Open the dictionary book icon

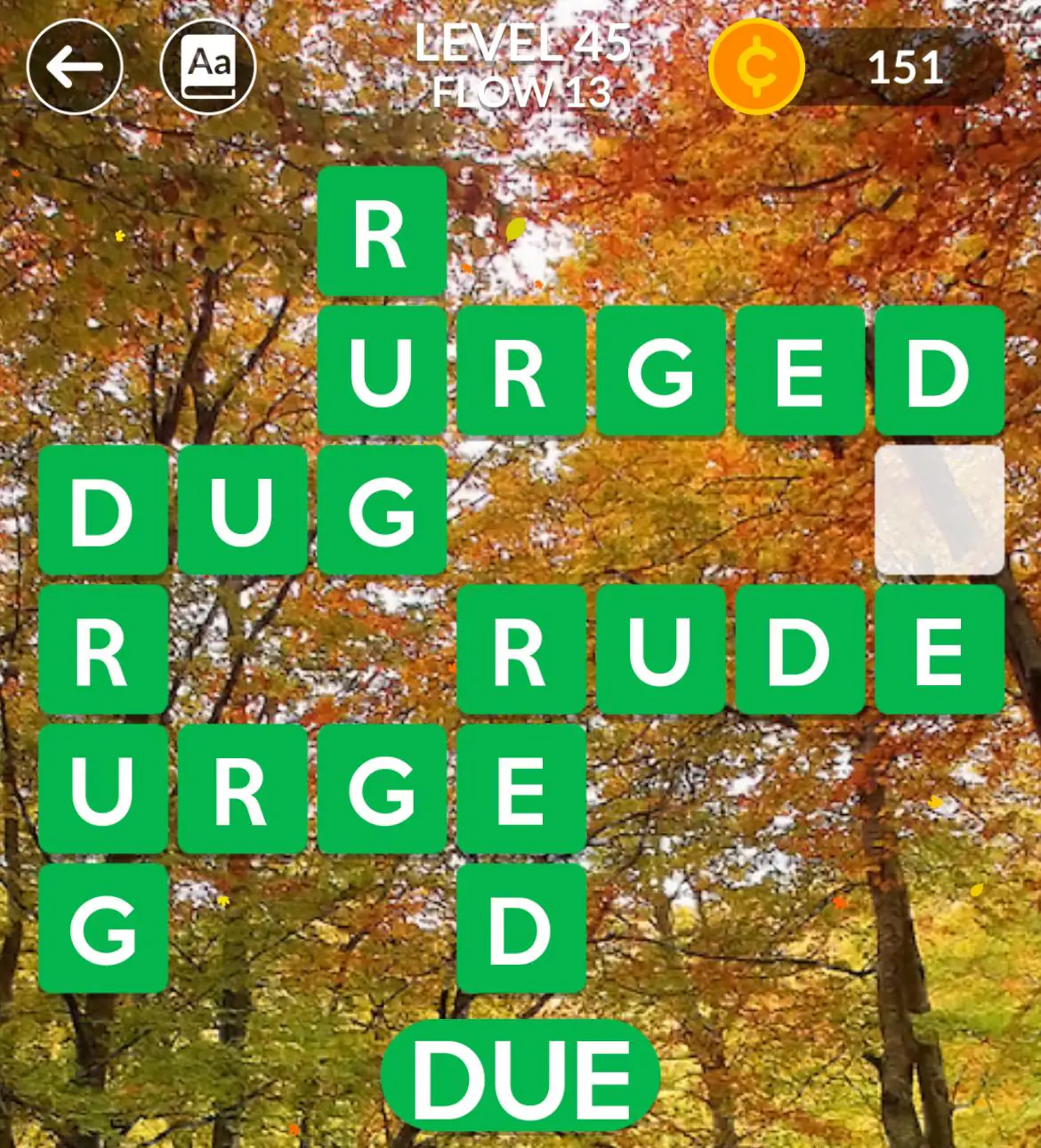(x=208, y=67)
